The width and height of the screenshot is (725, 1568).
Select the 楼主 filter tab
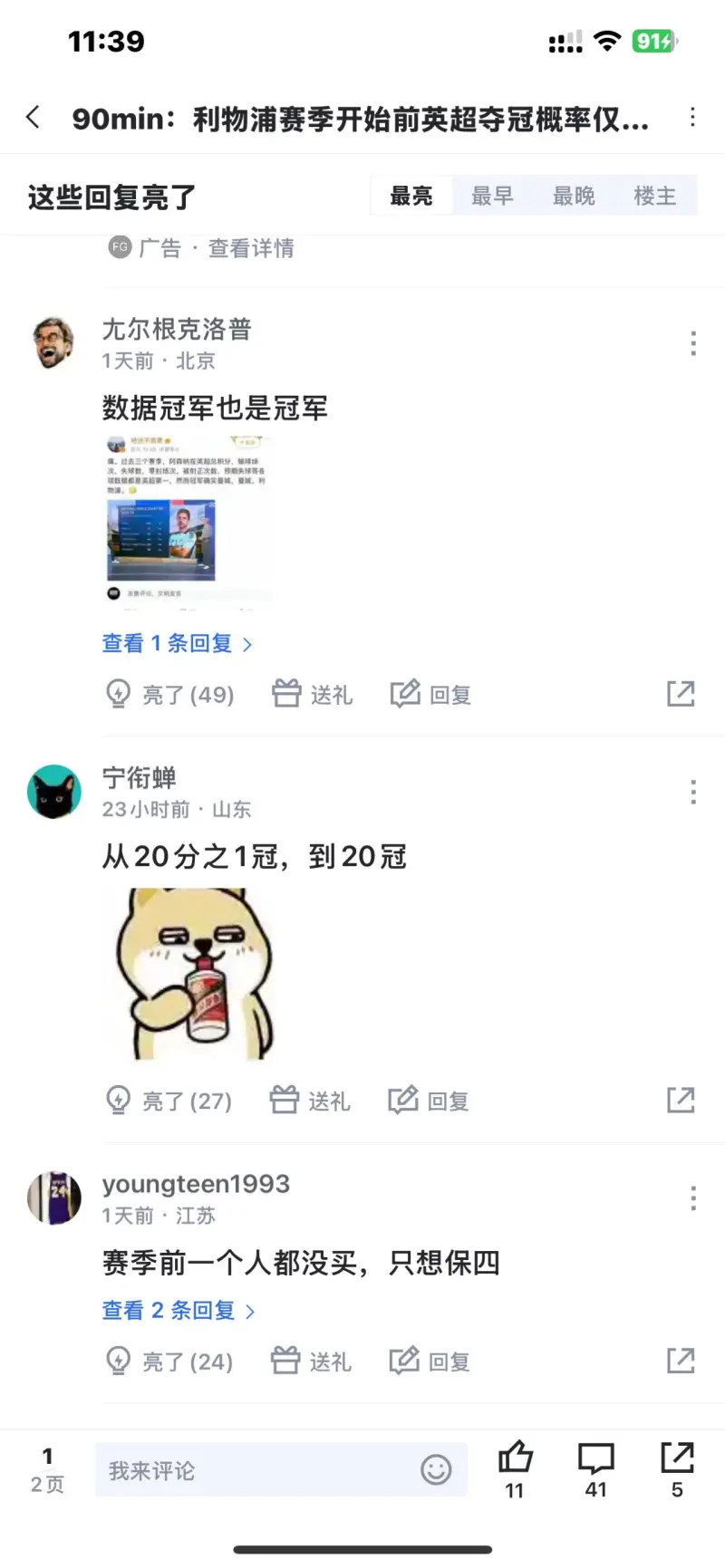coord(654,196)
